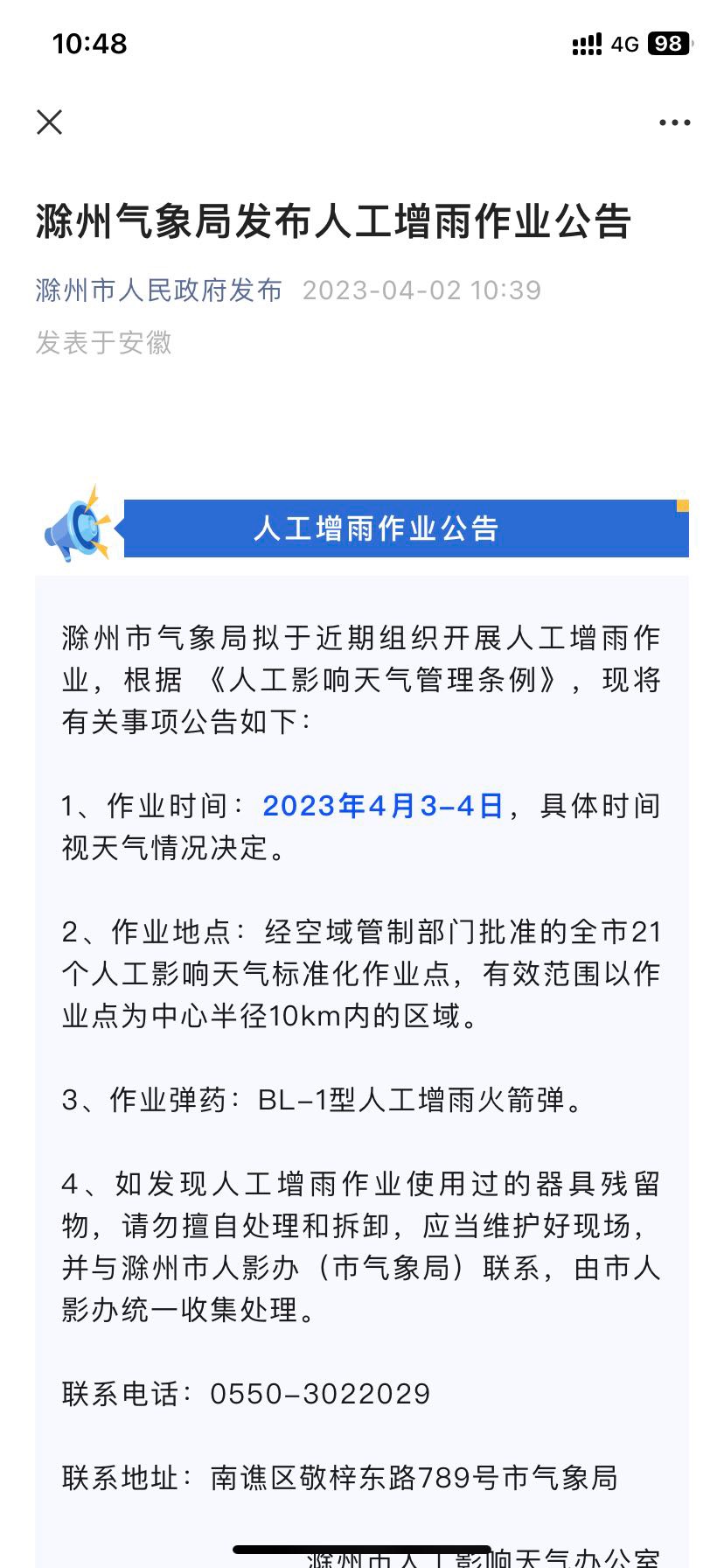Image resolution: width=724 pixels, height=1568 pixels.
Task: Open the three-dot more options menu
Action: pos(674,122)
